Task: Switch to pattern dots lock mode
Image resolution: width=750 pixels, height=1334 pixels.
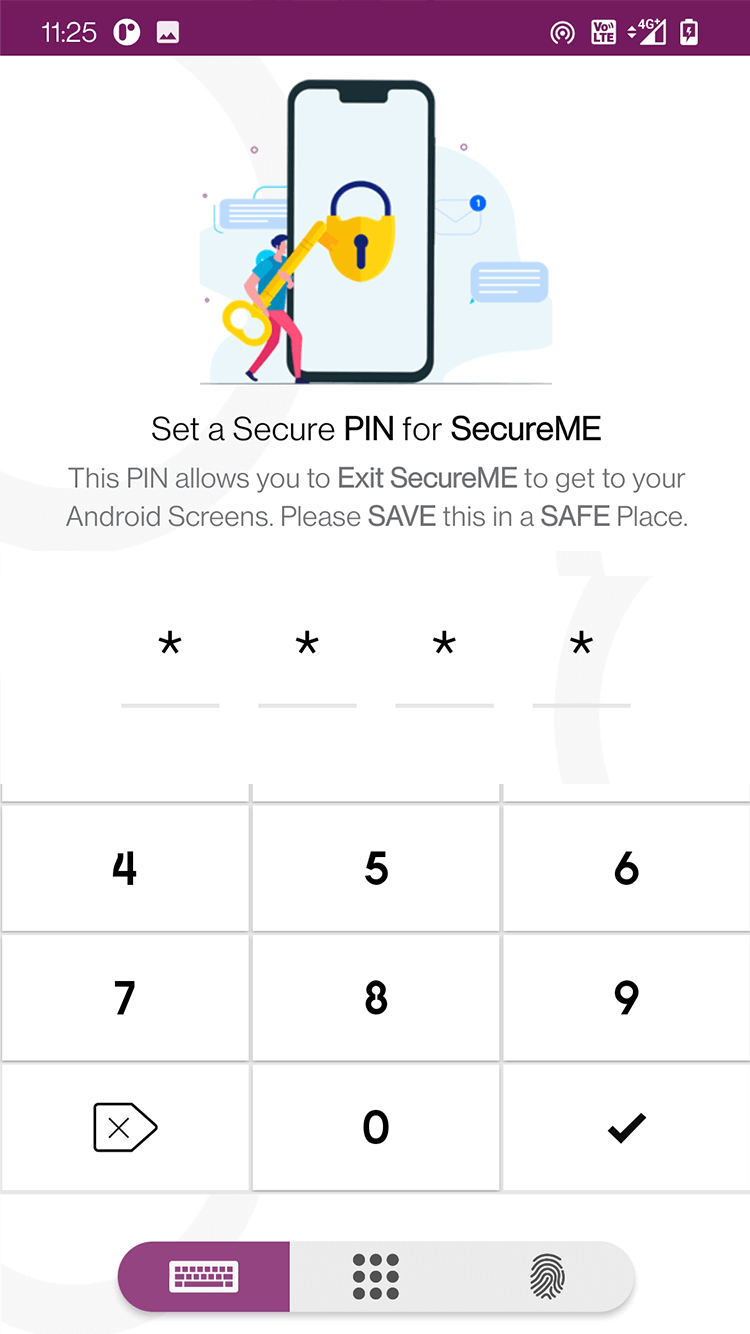Action: pos(376,1277)
